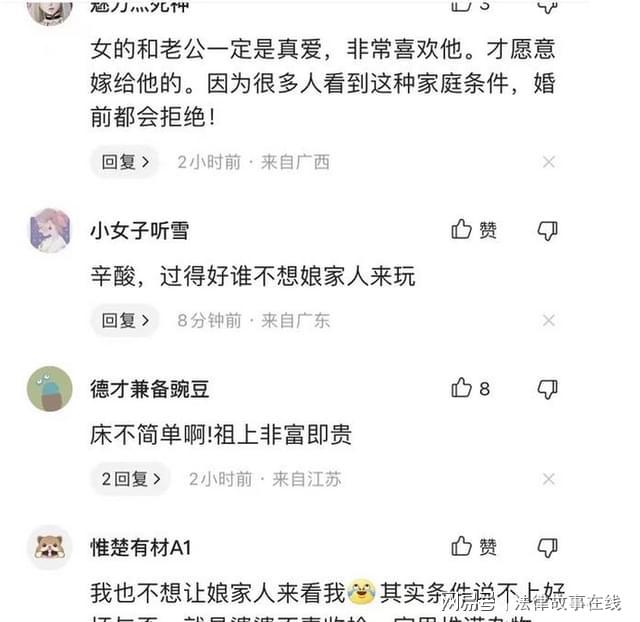
Task: Dislike 惟楚有材A1's comment
Action: (547, 547)
